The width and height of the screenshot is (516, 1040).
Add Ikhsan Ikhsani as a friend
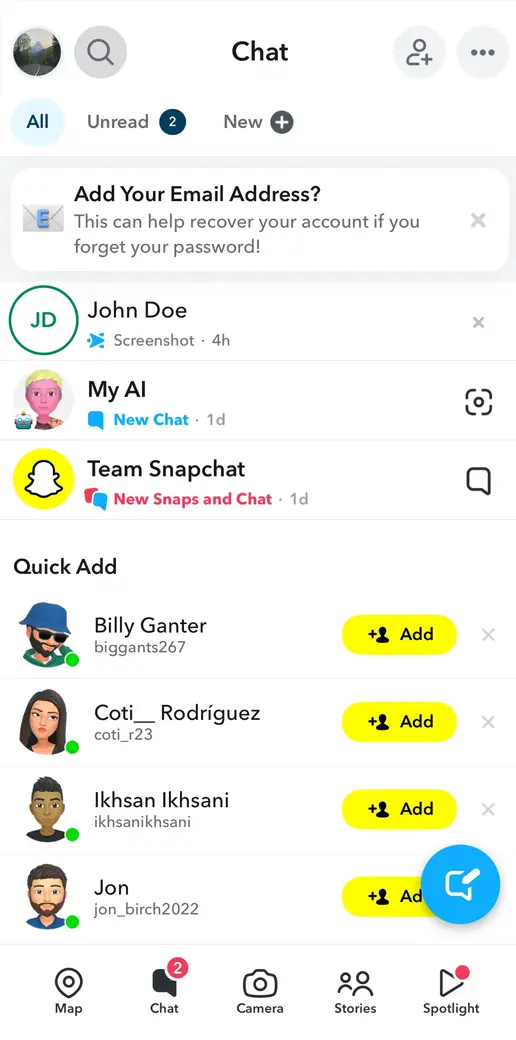(x=399, y=809)
